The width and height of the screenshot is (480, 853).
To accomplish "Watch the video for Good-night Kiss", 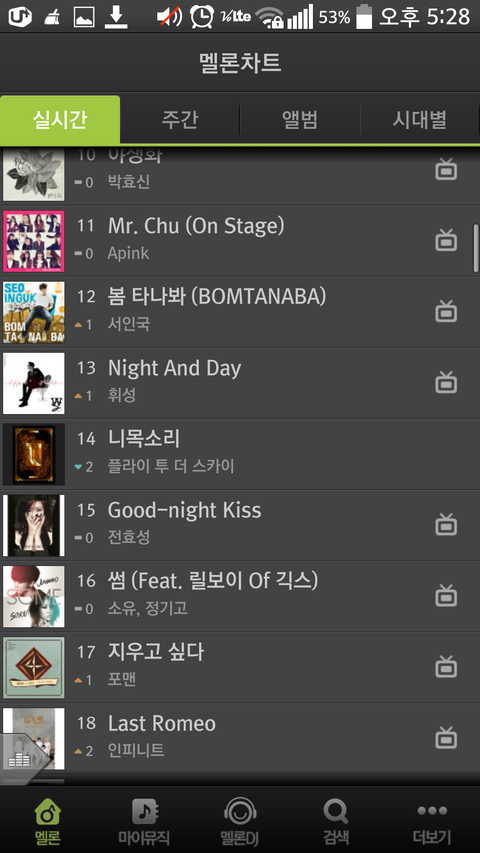I will click(446, 524).
